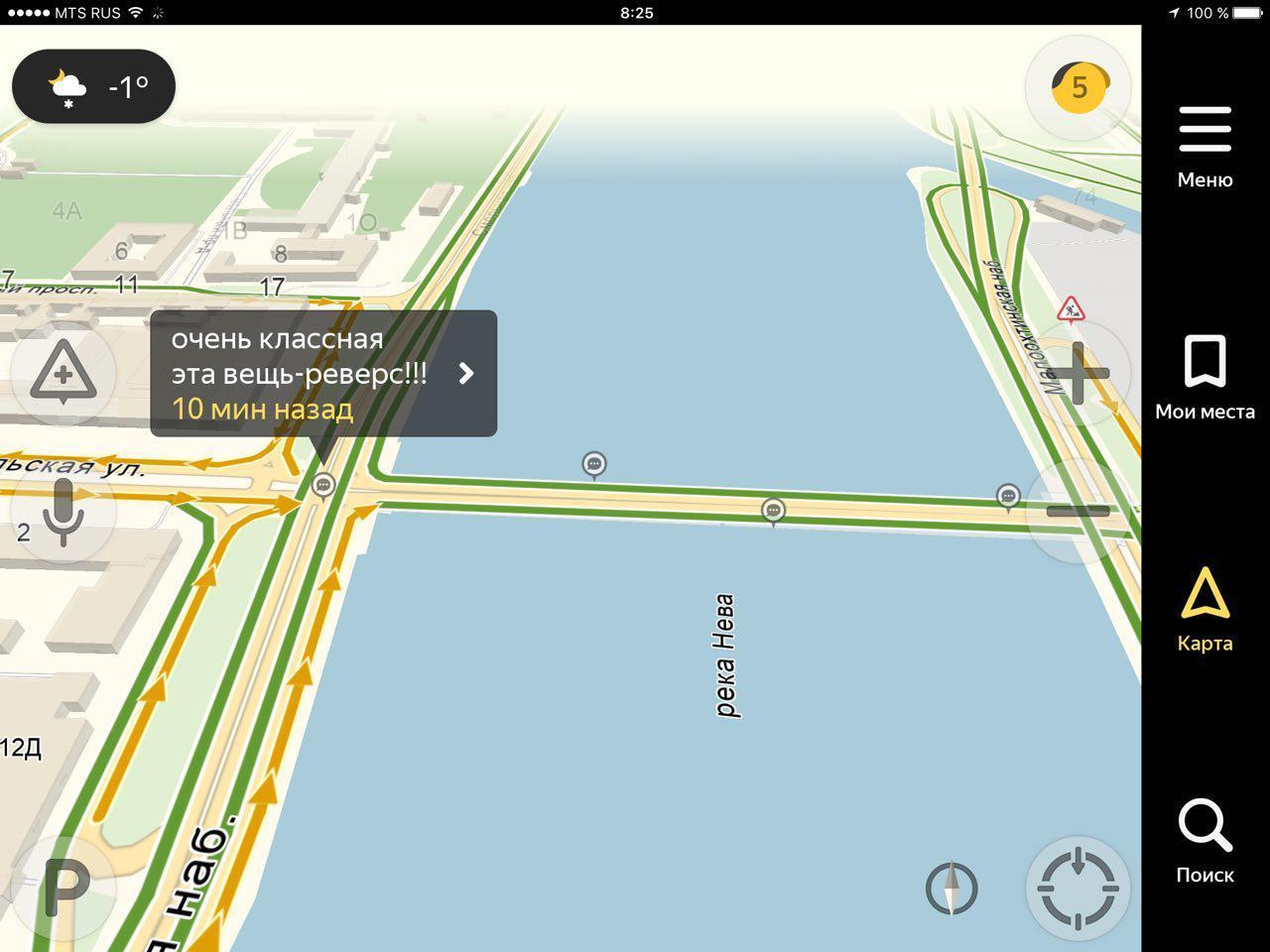Zoom out the map with minus
The height and width of the screenshot is (952, 1270).
click(x=1078, y=511)
